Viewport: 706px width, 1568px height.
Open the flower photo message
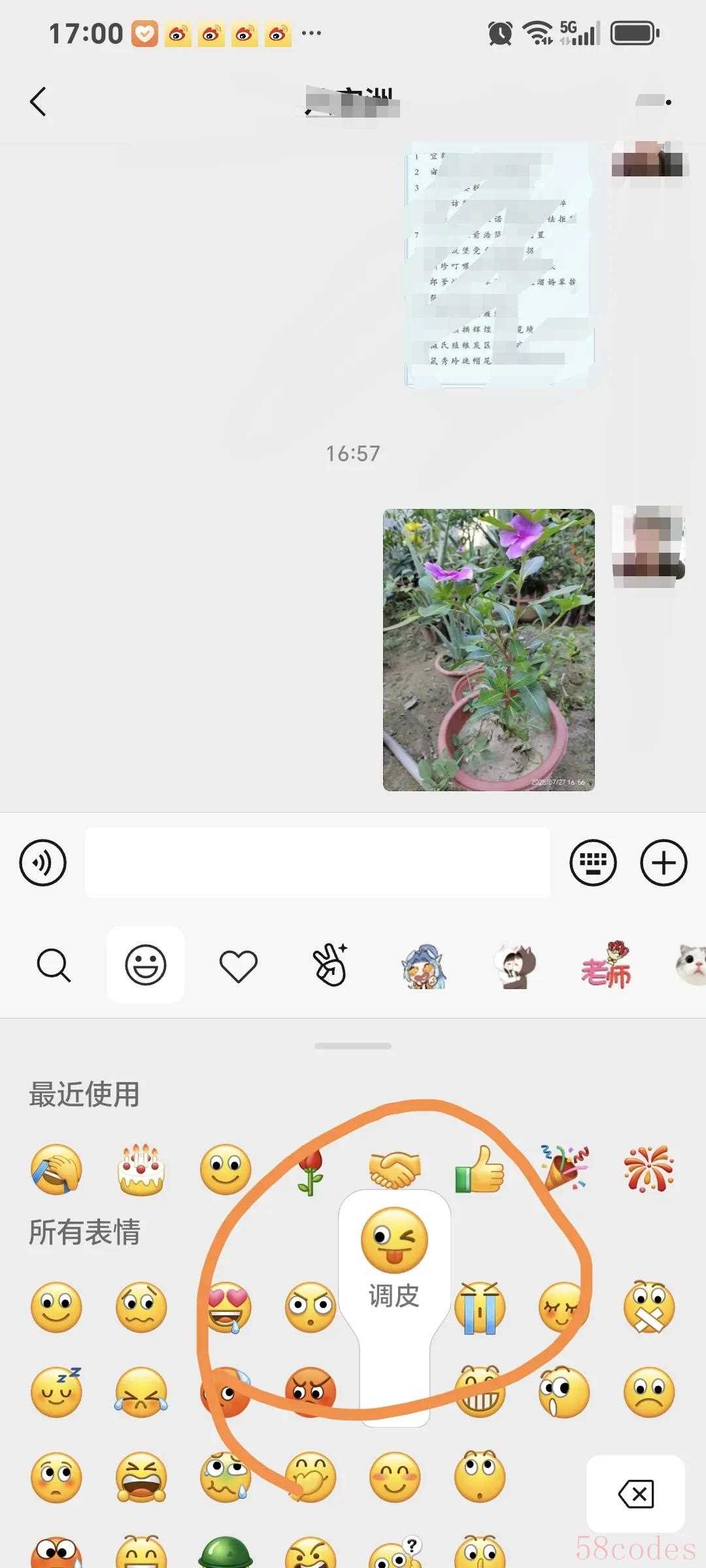(x=488, y=650)
